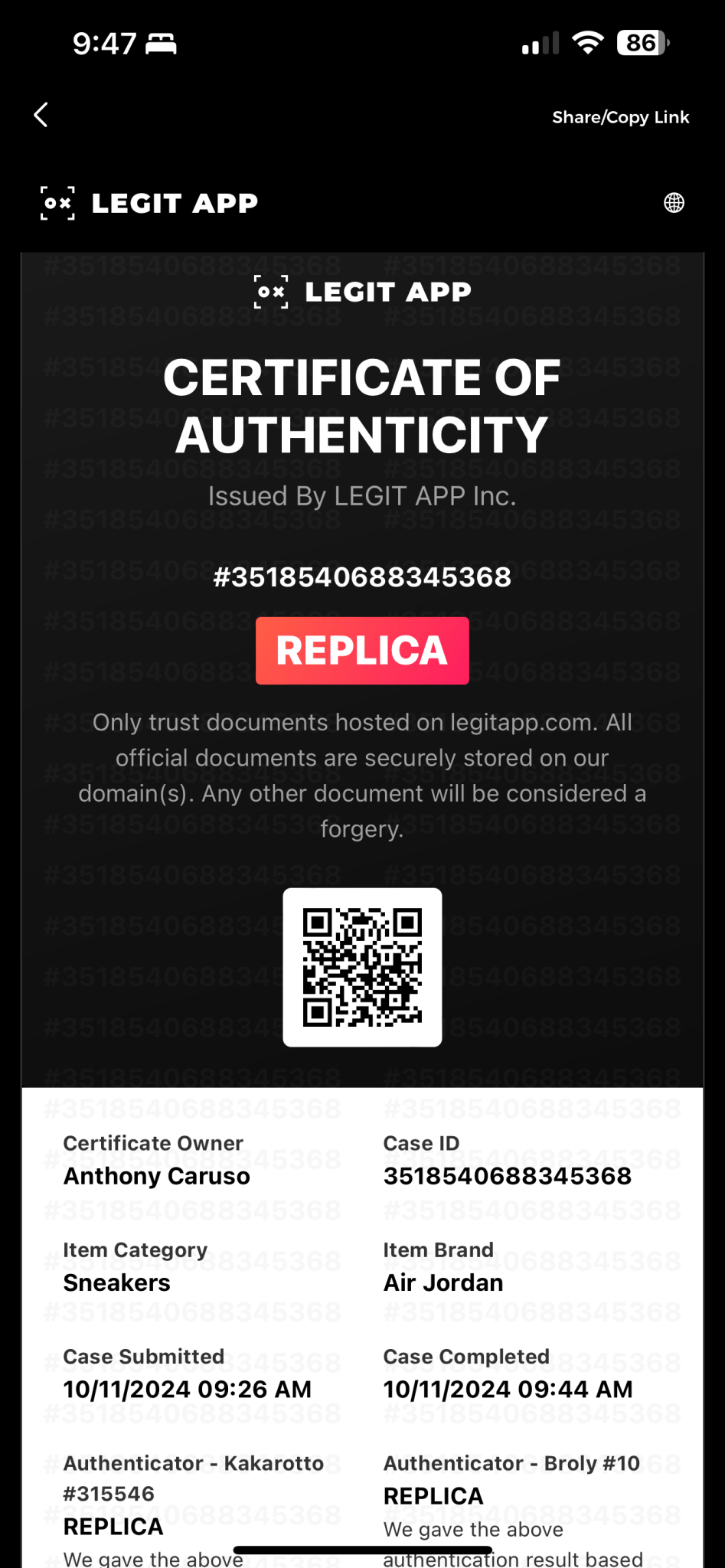Tap Share/Copy Link

[x=620, y=117]
